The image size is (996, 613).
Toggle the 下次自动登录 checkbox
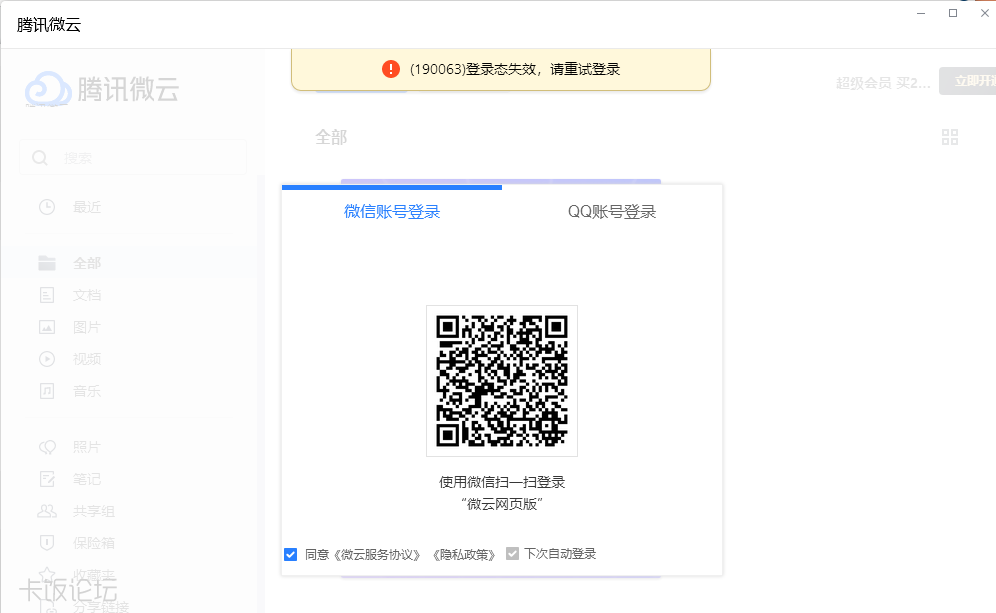(x=513, y=554)
